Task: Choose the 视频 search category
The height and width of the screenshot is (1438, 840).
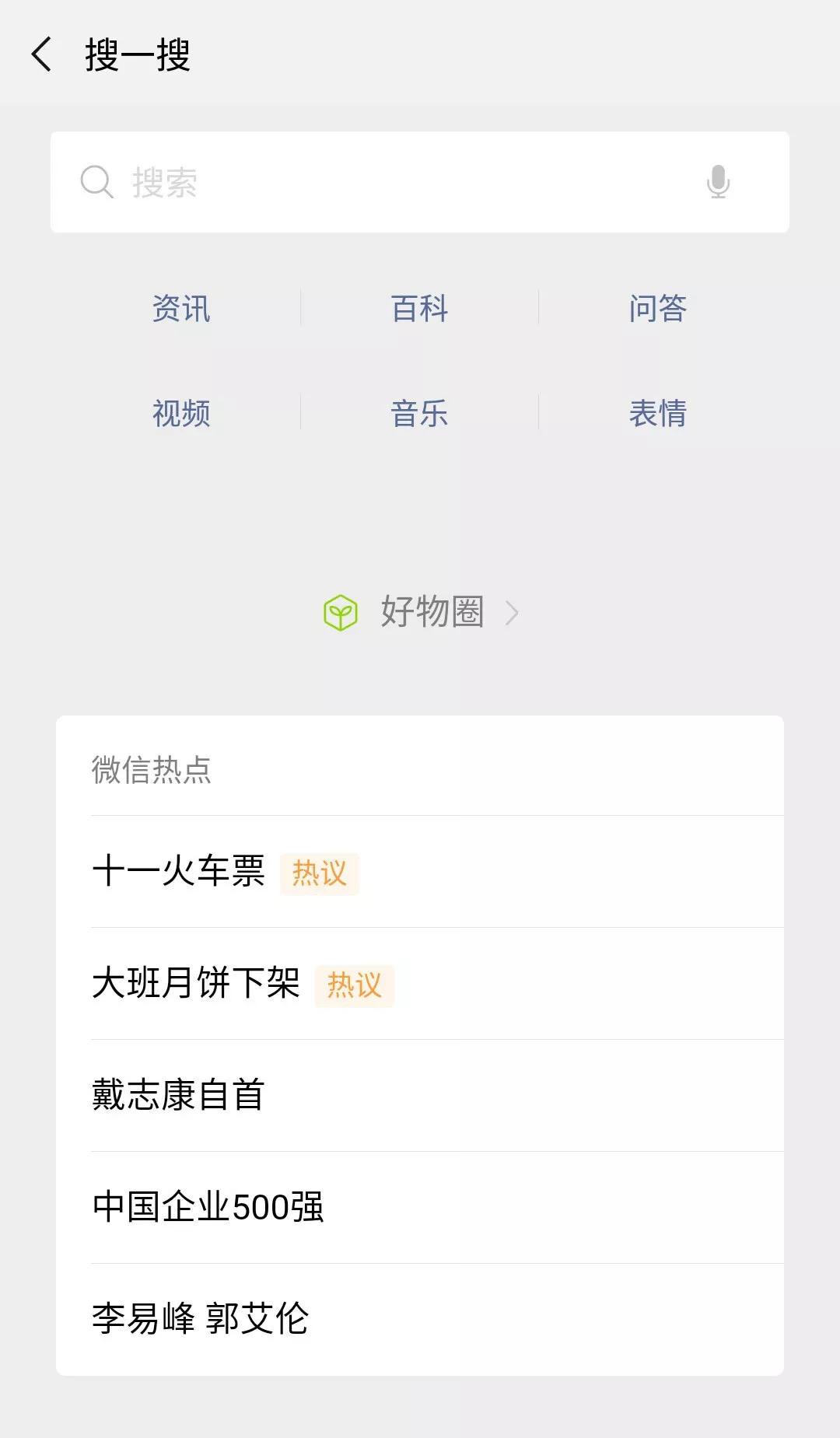Action: [181, 413]
